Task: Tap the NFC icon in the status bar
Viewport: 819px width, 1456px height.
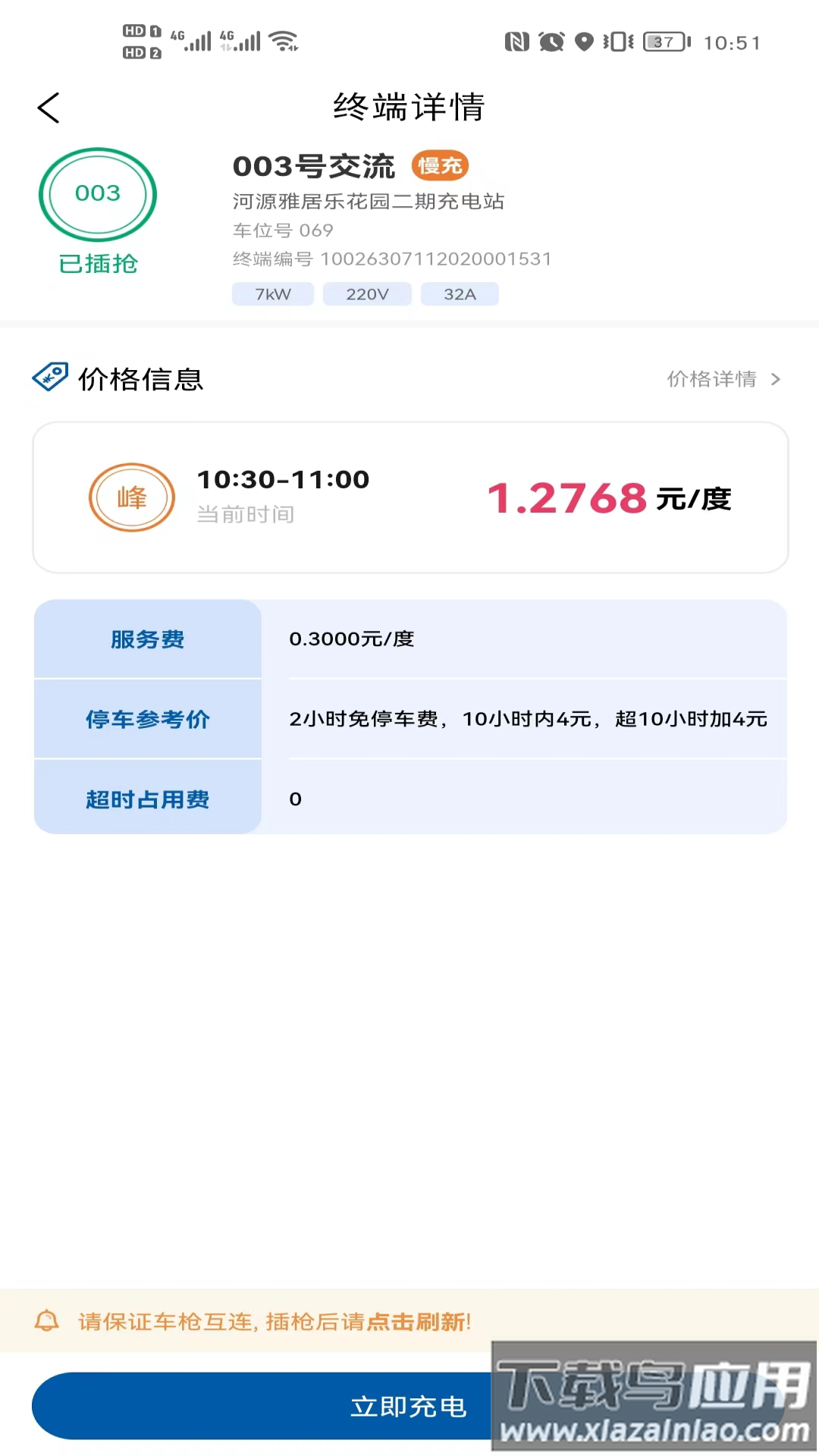Action: coord(517,42)
